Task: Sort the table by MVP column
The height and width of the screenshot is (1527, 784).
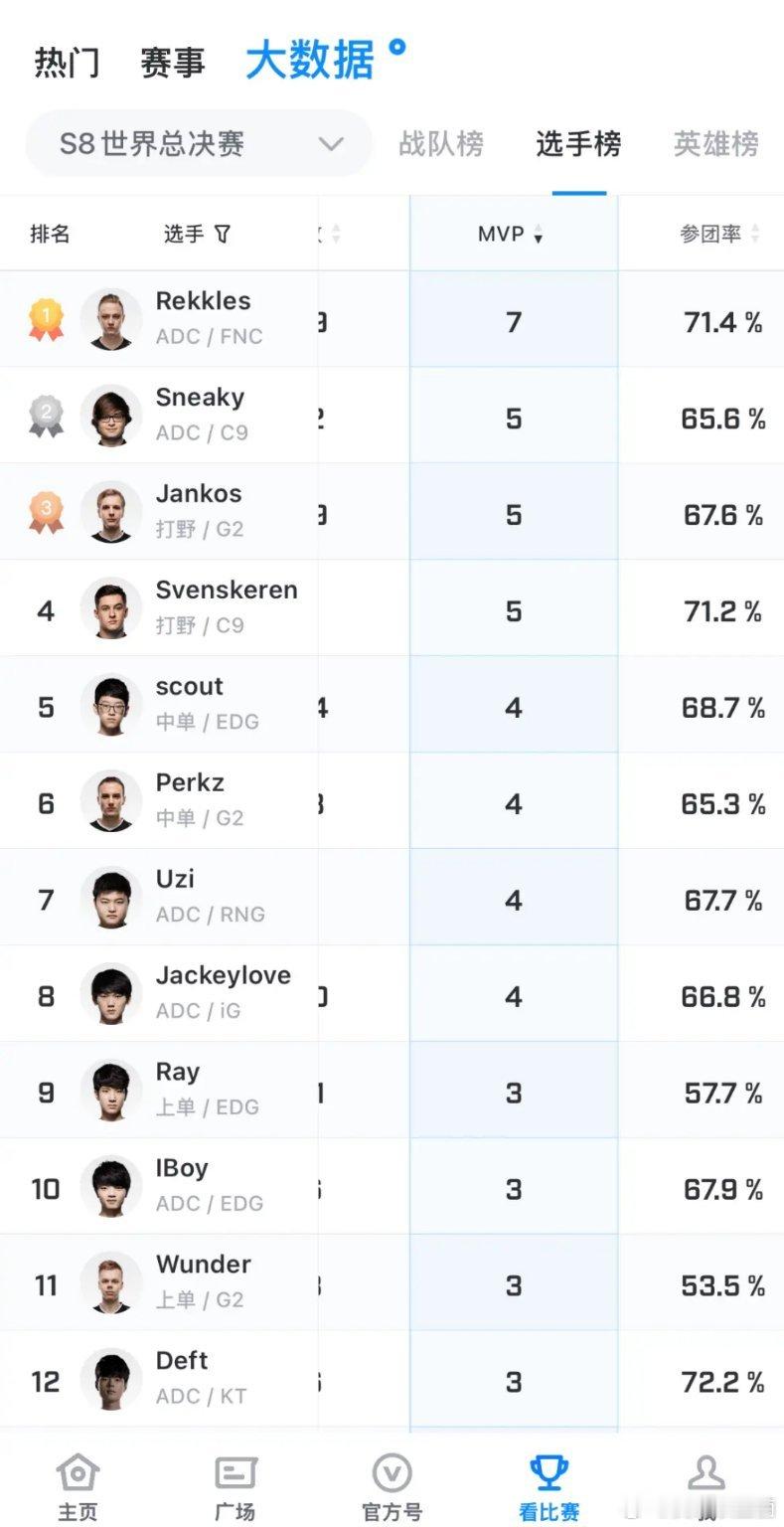Action: [x=512, y=235]
